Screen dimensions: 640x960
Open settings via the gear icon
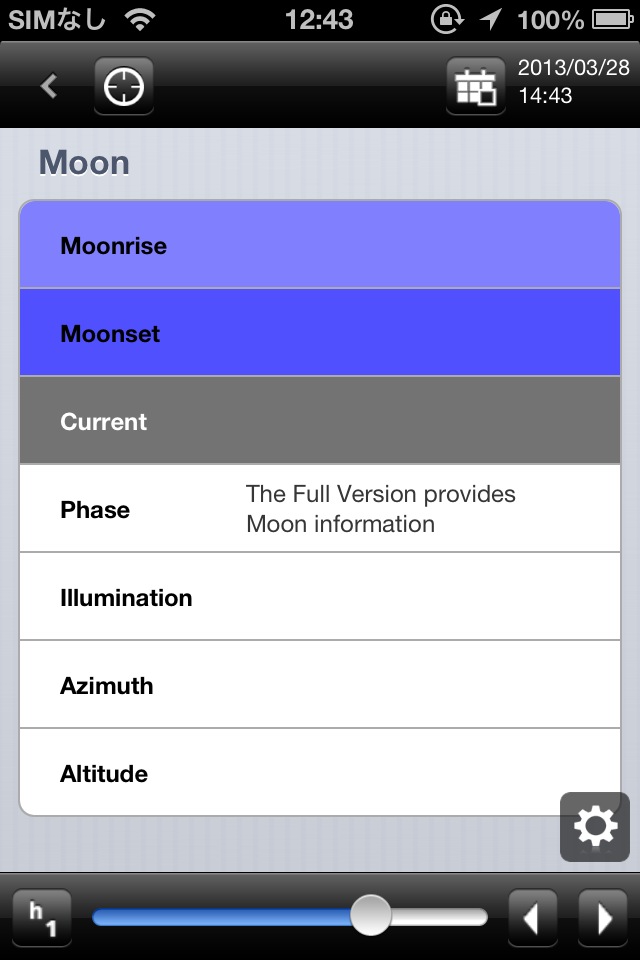595,826
